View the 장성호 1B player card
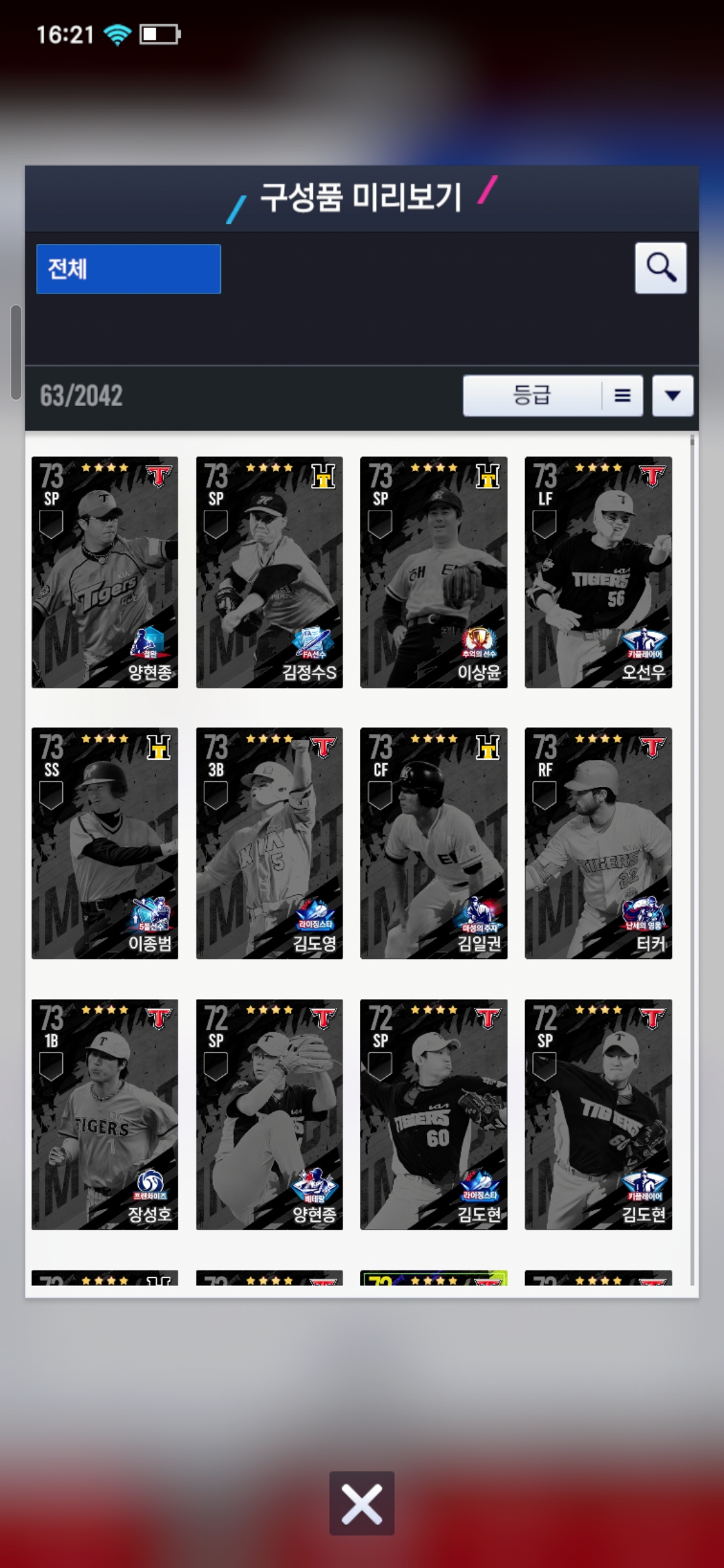 [x=105, y=1114]
